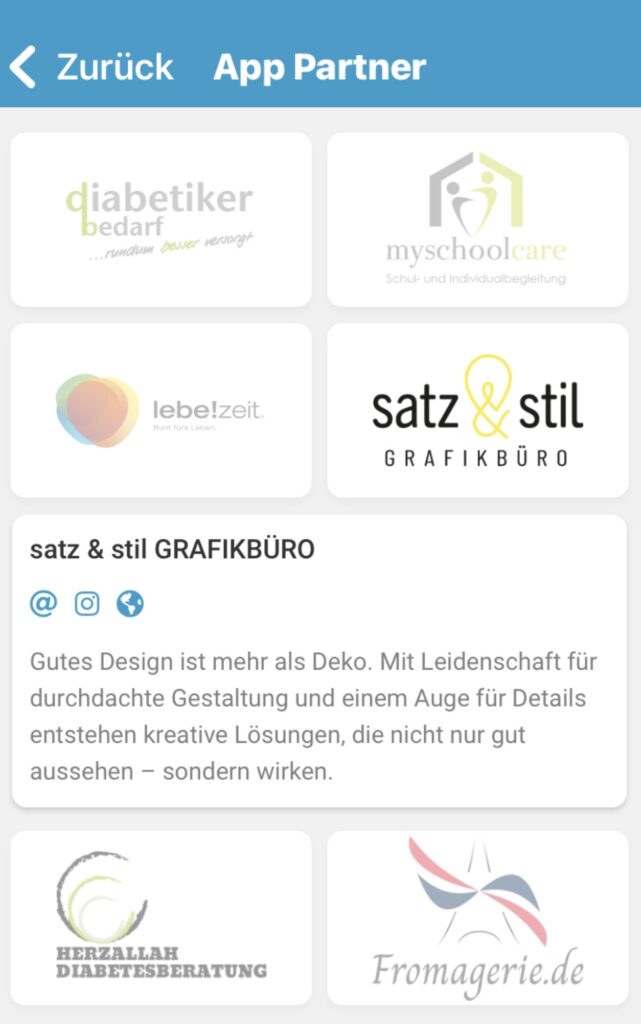Tap the satz & stil Grafikbüro card

coord(477,410)
